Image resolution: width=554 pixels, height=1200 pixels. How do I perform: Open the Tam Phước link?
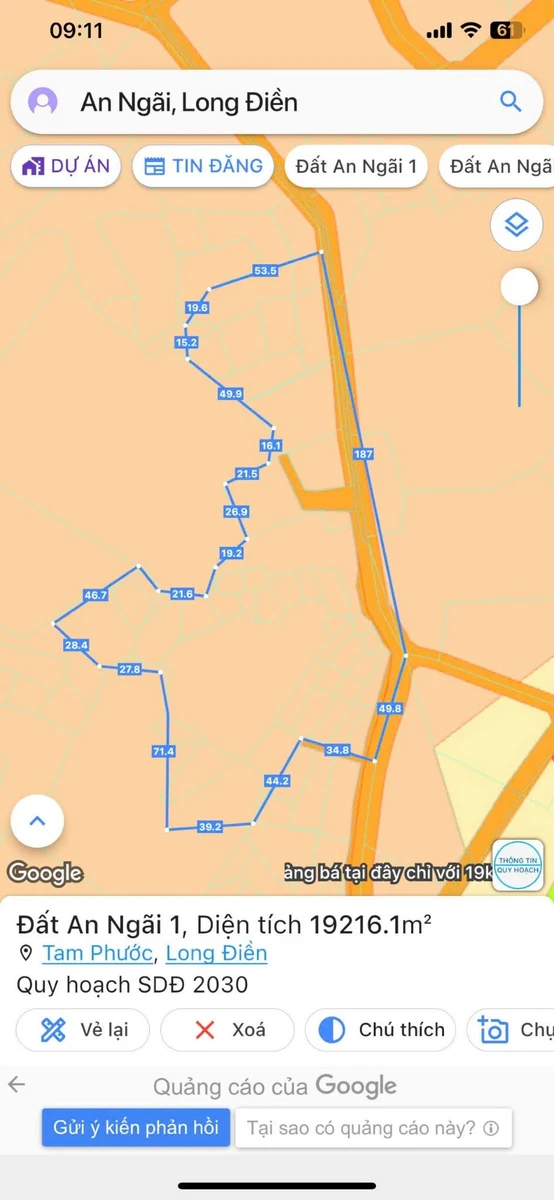click(x=97, y=953)
